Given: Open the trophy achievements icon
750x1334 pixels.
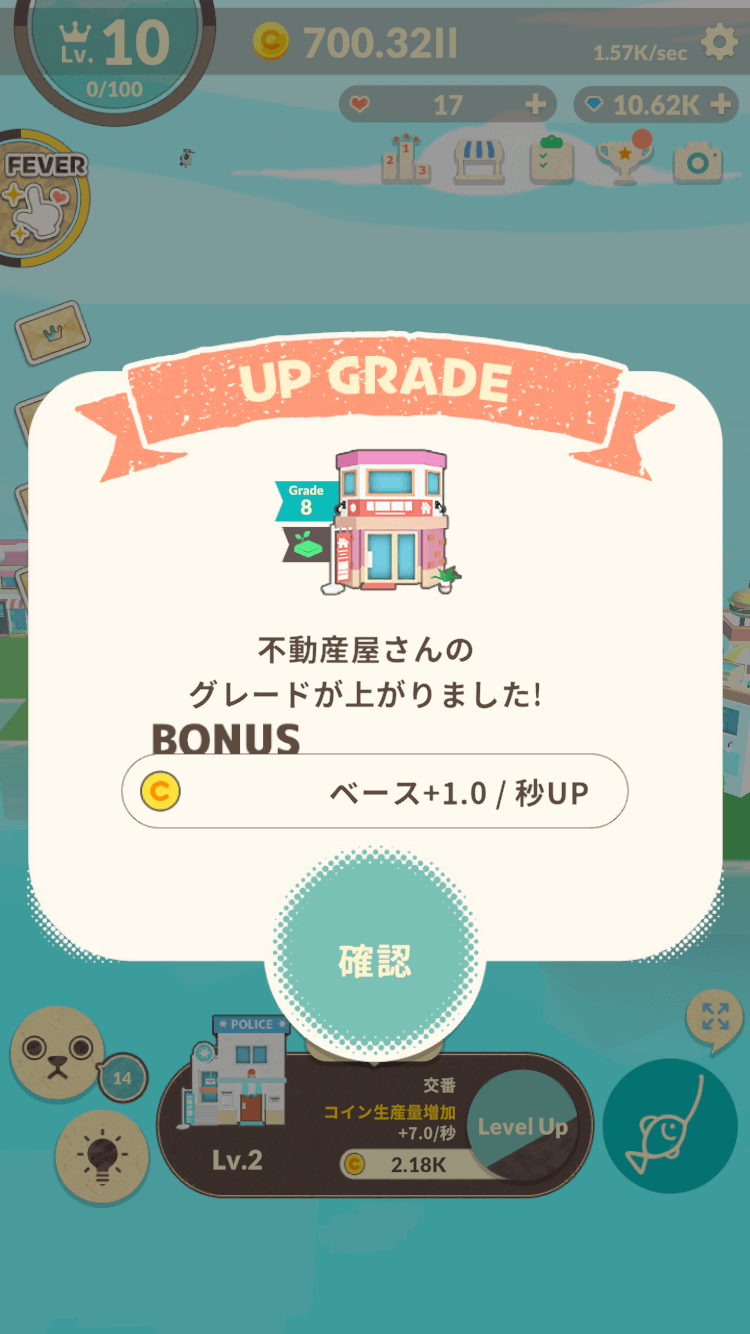Looking at the screenshot, I should (623, 160).
